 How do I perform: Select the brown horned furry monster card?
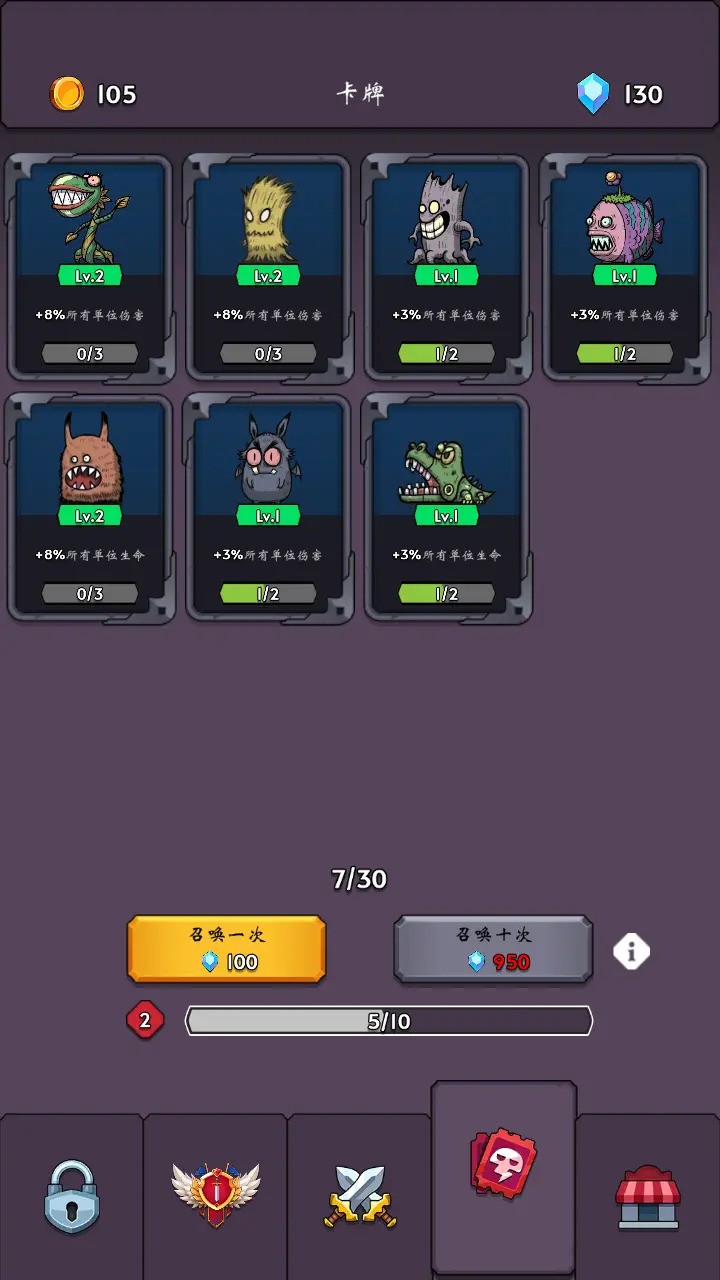pyautogui.click(x=91, y=505)
